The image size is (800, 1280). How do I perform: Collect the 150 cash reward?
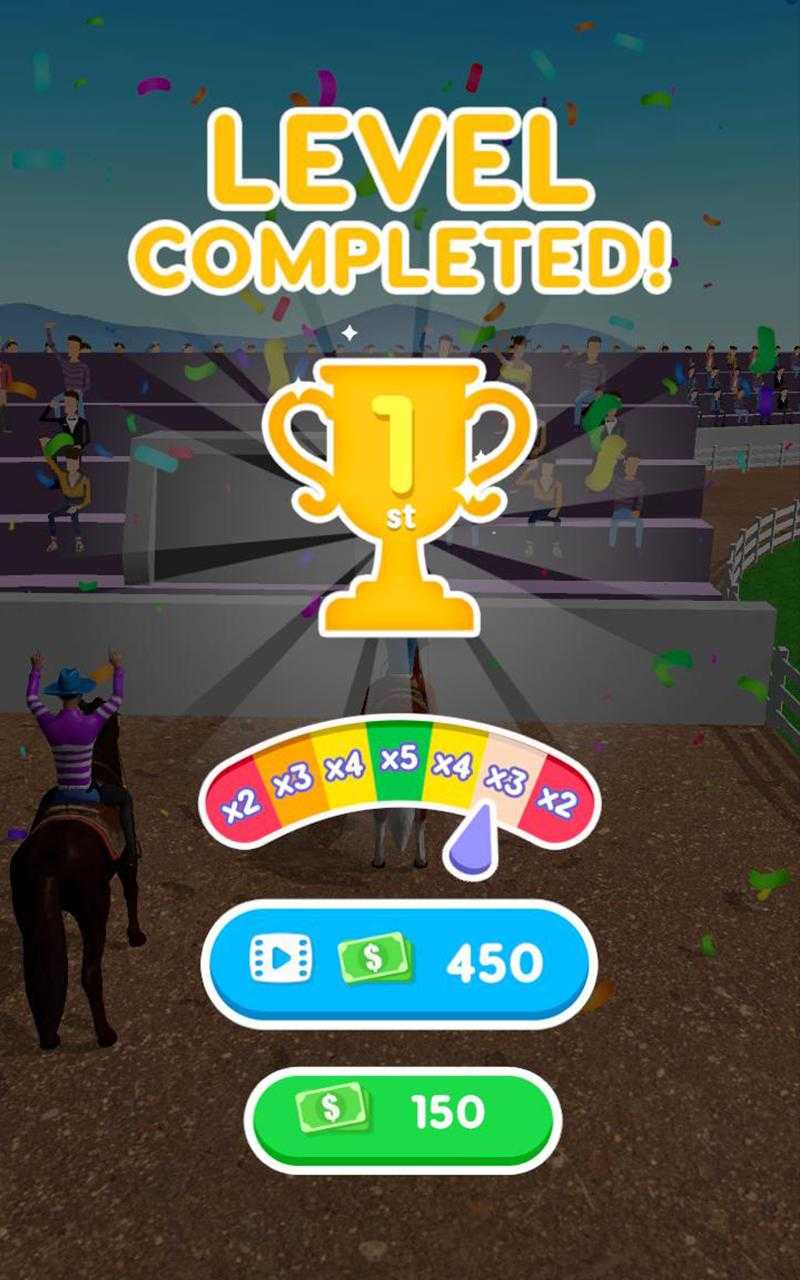(x=402, y=1115)
